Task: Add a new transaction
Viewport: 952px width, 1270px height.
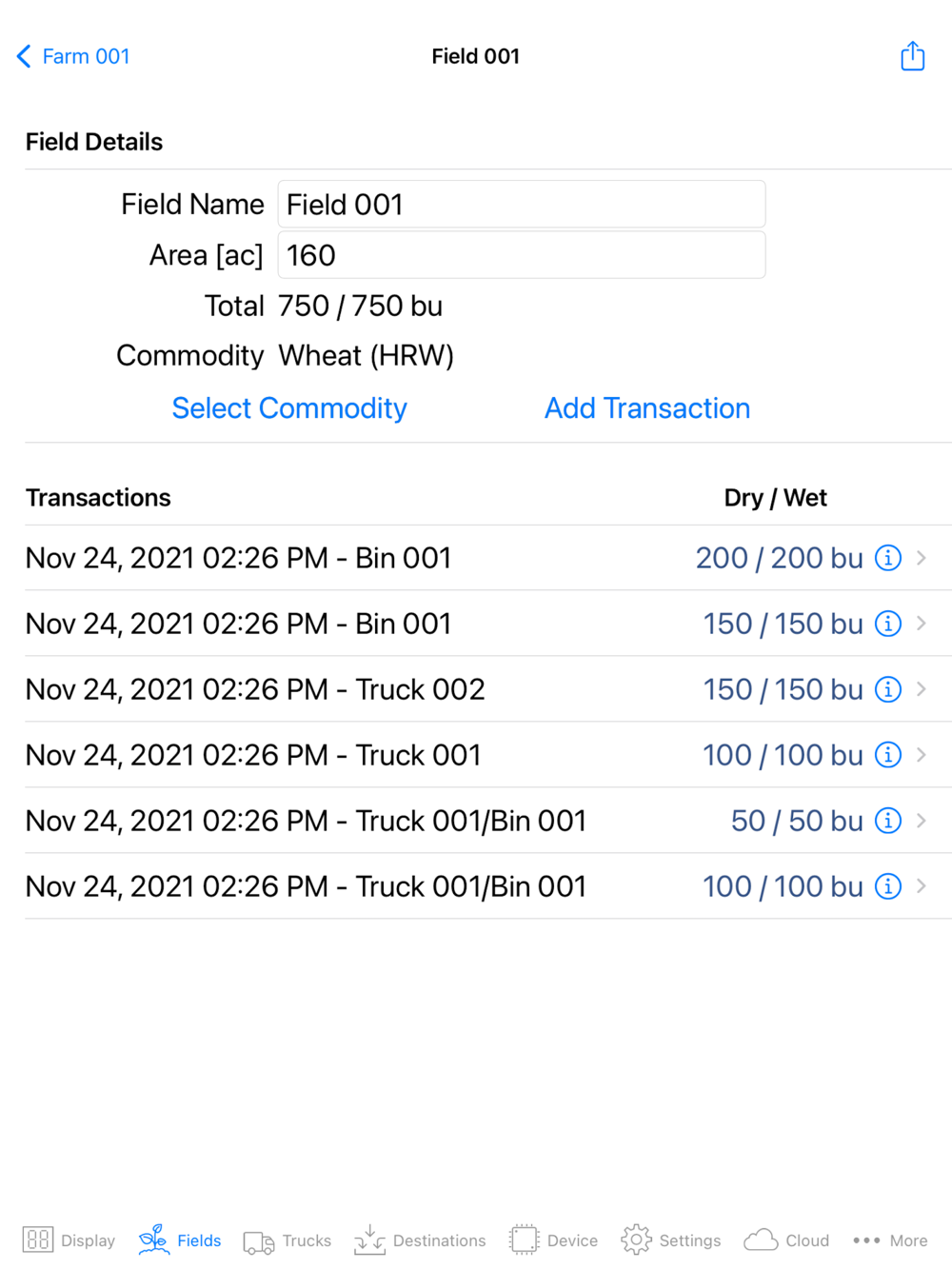Action: [x=647, y=408]
